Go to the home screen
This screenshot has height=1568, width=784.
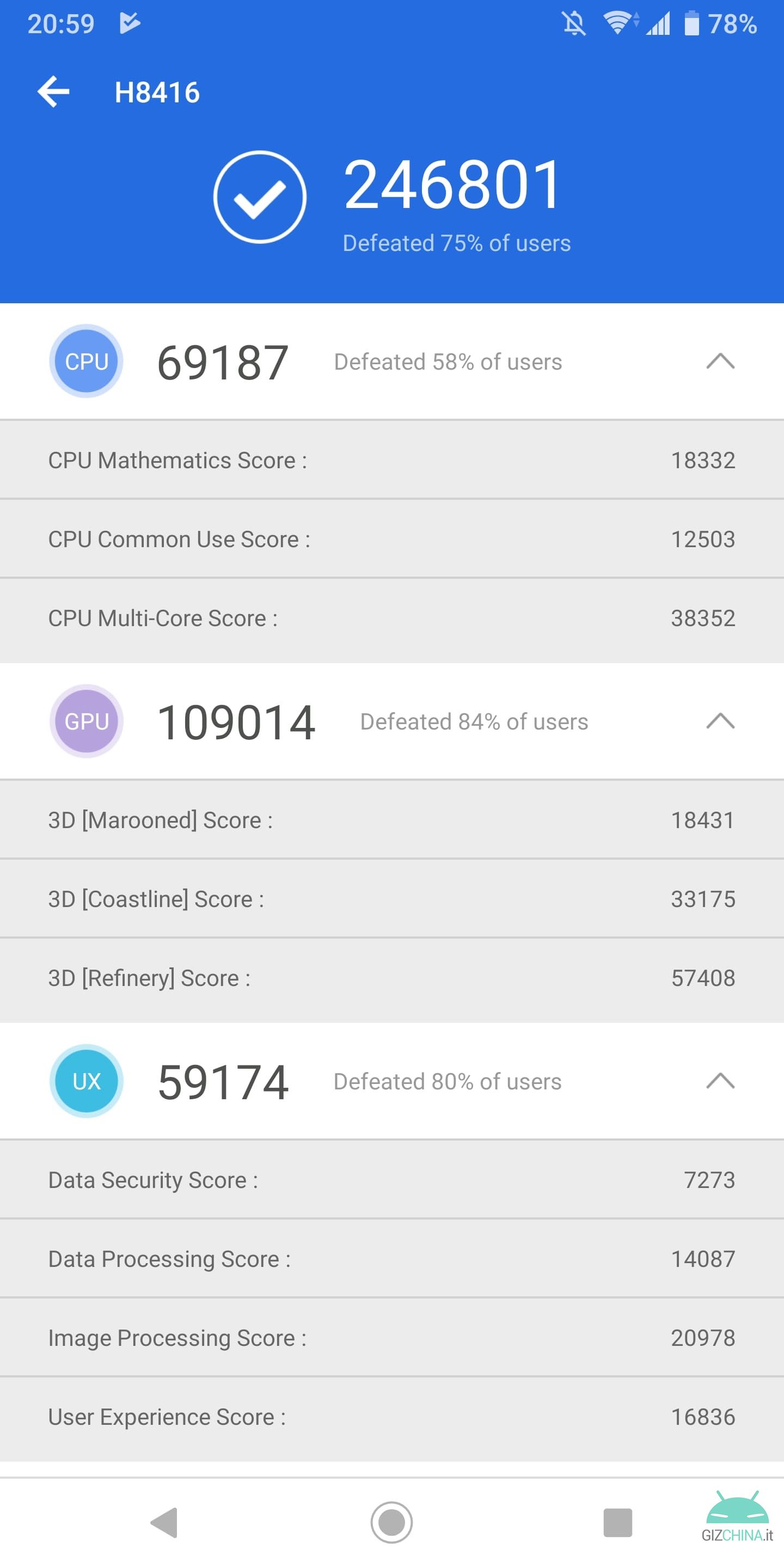pos(391,1522)
